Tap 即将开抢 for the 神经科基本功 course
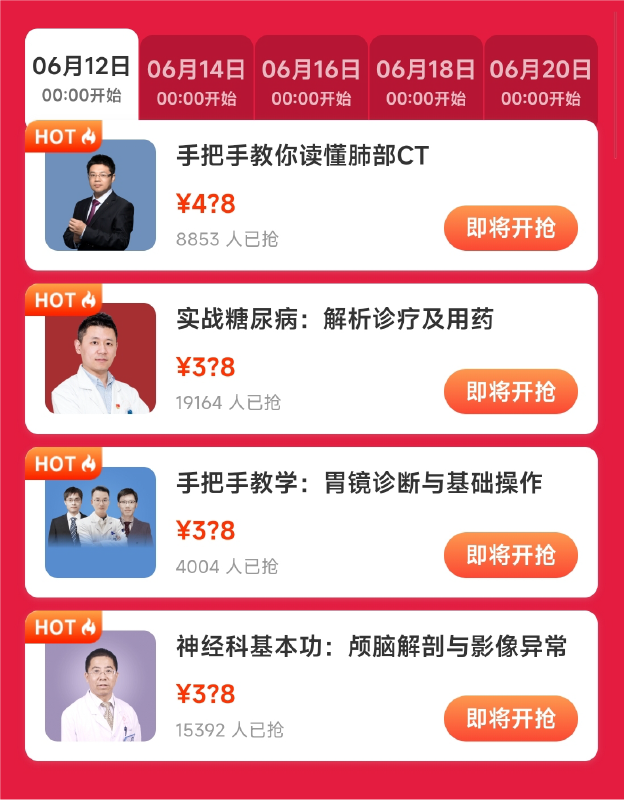Viewport: 624px width, 800px height. pos(511,718)
